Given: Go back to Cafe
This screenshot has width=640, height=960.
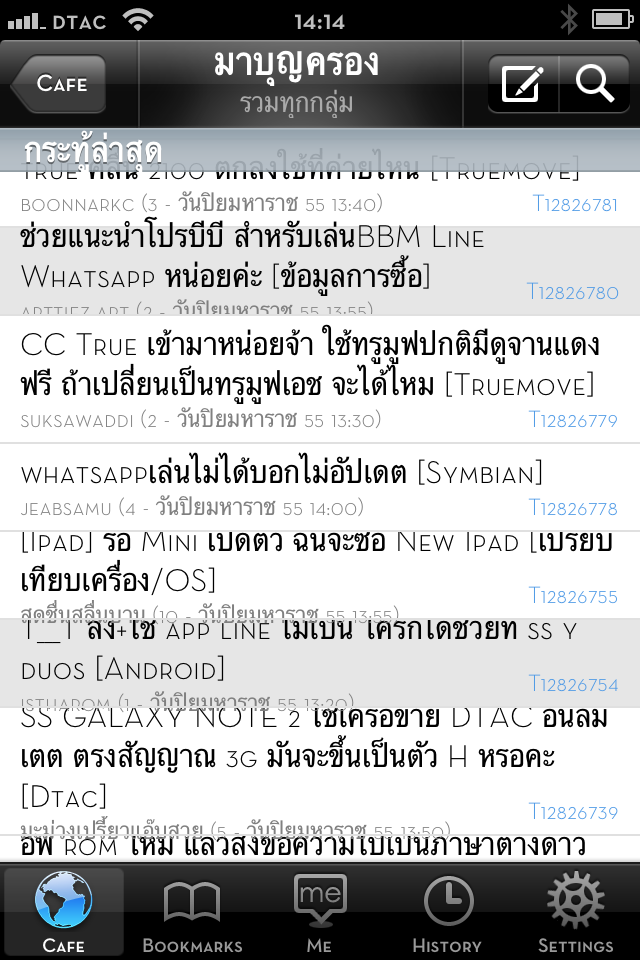Looking at the screenshot, I should pyautogui.click(x=62, y=85).
